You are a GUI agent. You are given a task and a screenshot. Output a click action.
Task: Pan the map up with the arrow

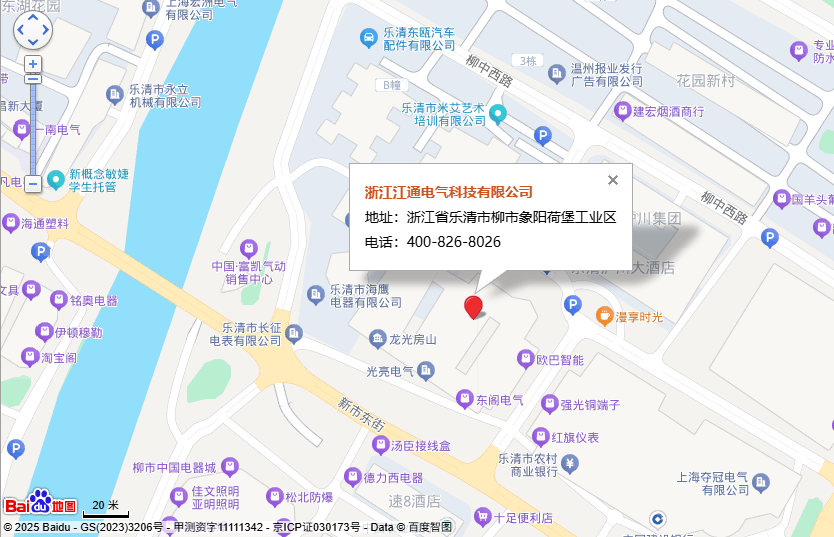32,16
